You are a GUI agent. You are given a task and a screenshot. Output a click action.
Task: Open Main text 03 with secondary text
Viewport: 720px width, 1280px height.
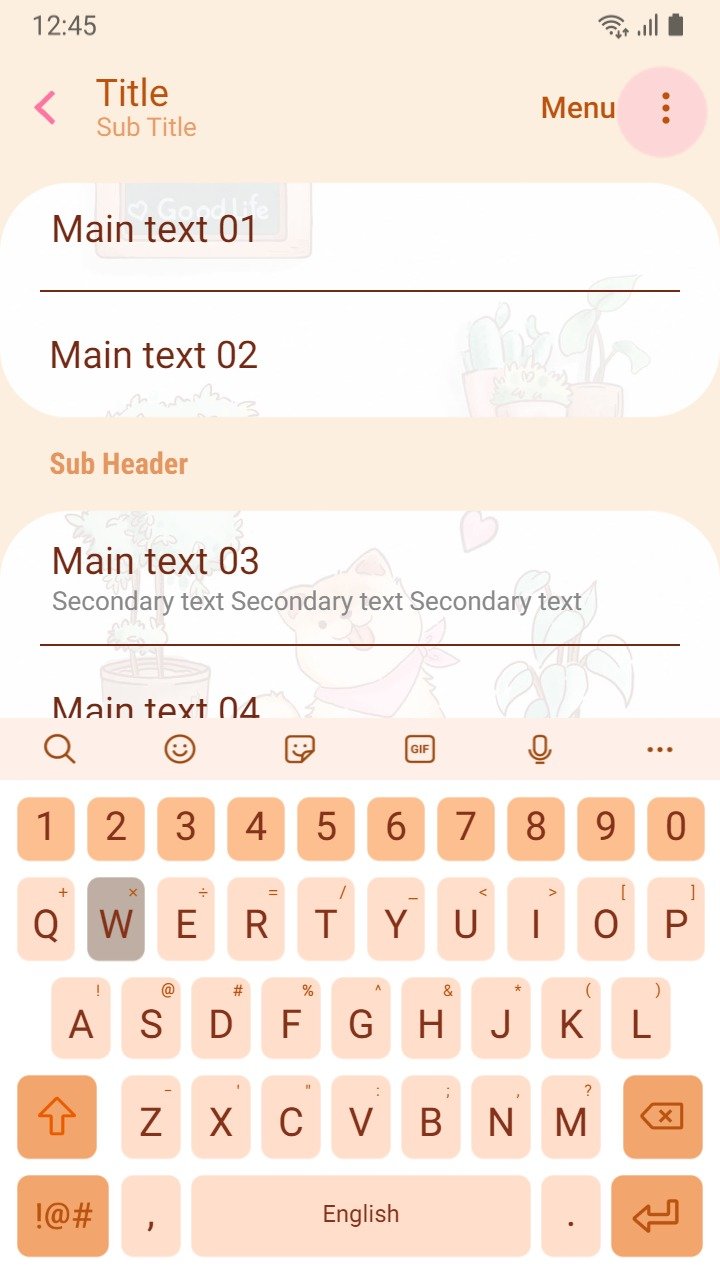coord(360,579)
